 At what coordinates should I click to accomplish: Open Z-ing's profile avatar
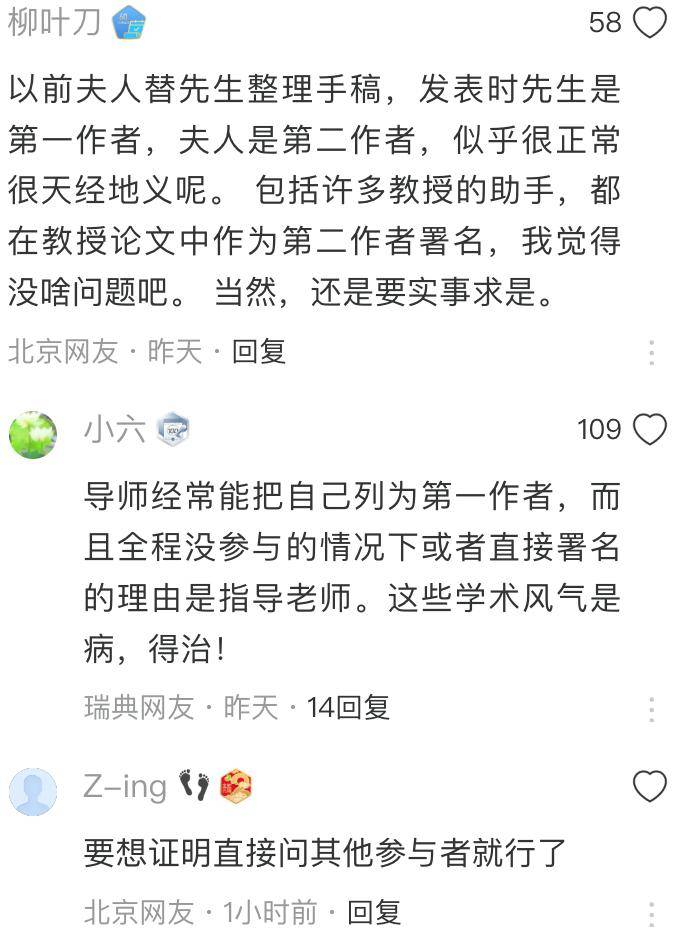33,792
